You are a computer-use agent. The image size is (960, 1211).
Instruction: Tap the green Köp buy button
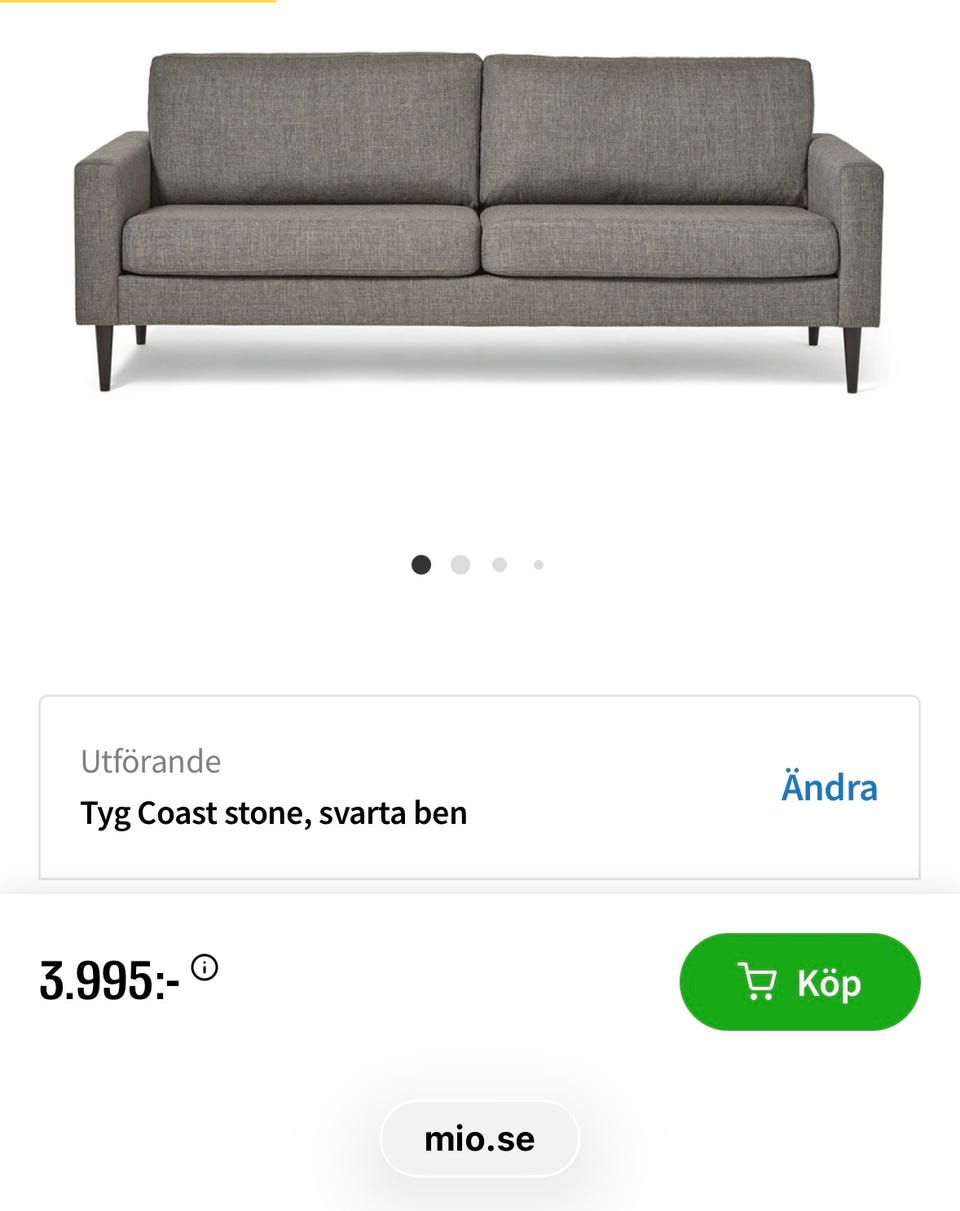[799, 982]
